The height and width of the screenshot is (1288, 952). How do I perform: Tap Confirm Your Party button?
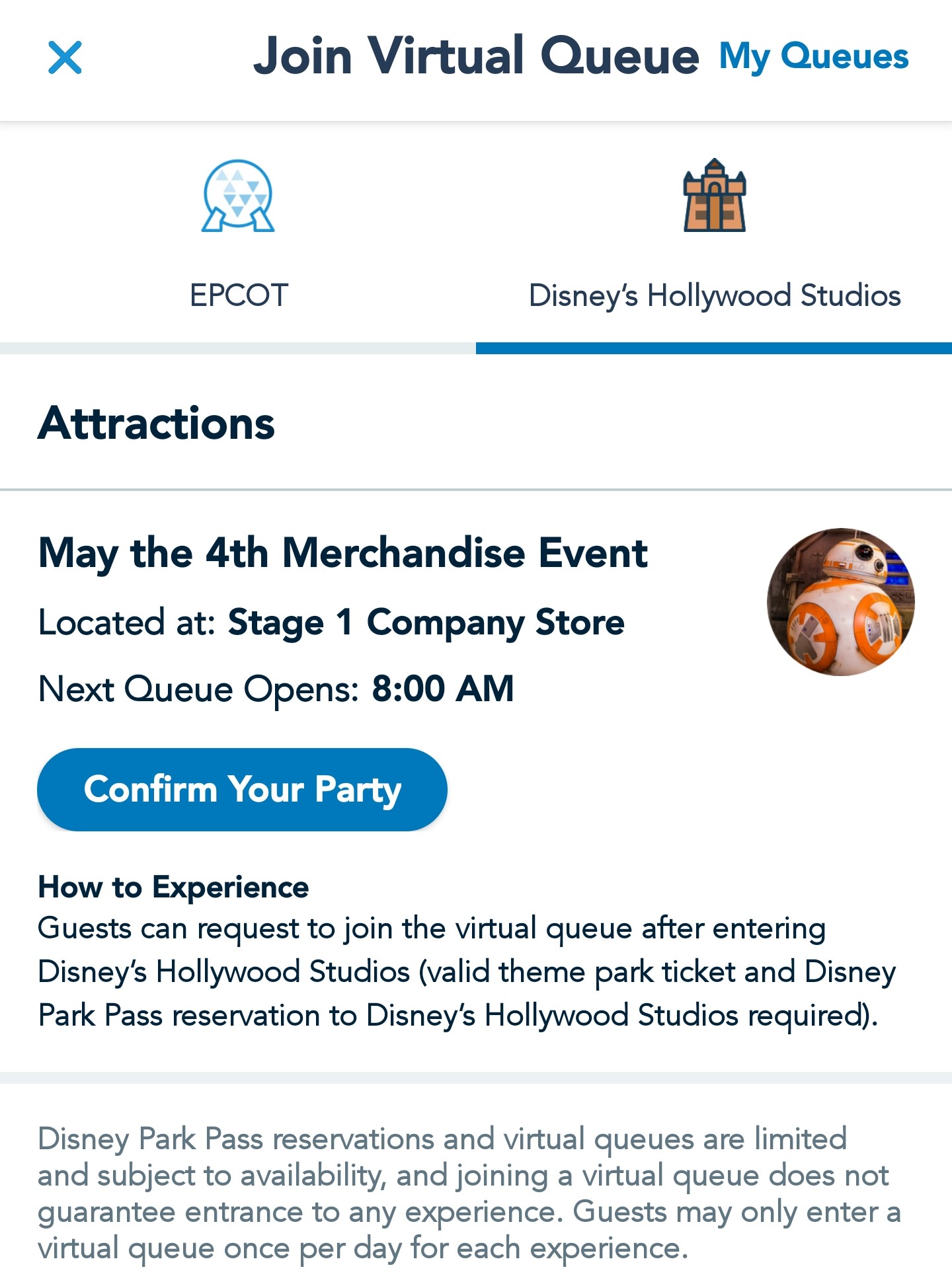pyautogui.click(x=242, y=790)
